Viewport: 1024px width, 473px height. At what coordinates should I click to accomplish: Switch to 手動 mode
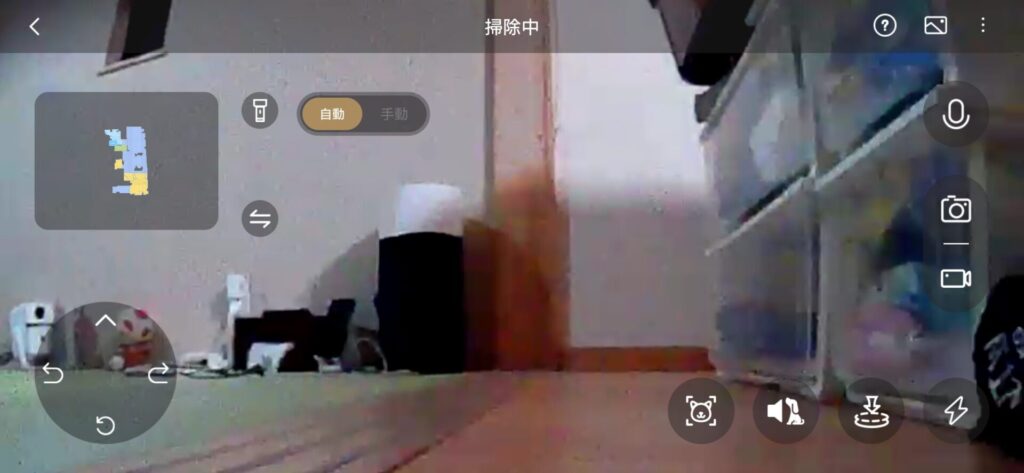(x=394, y=114)
